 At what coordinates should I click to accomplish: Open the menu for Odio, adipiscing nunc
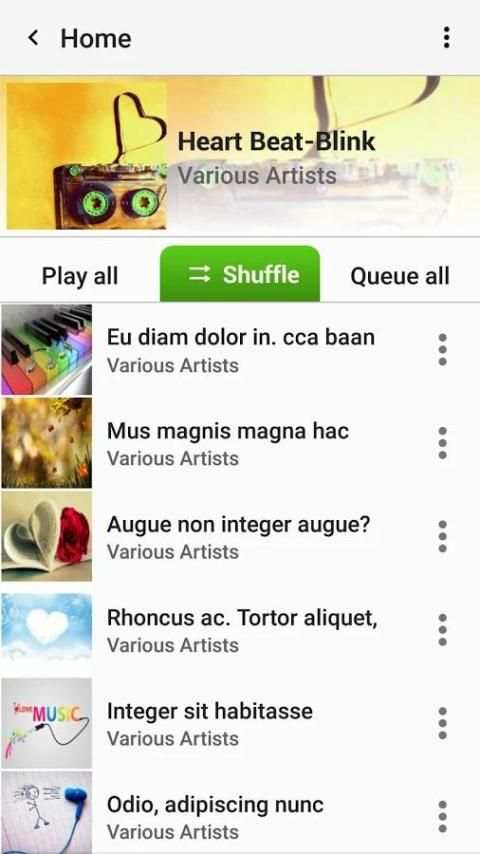(x=442, y=816)
